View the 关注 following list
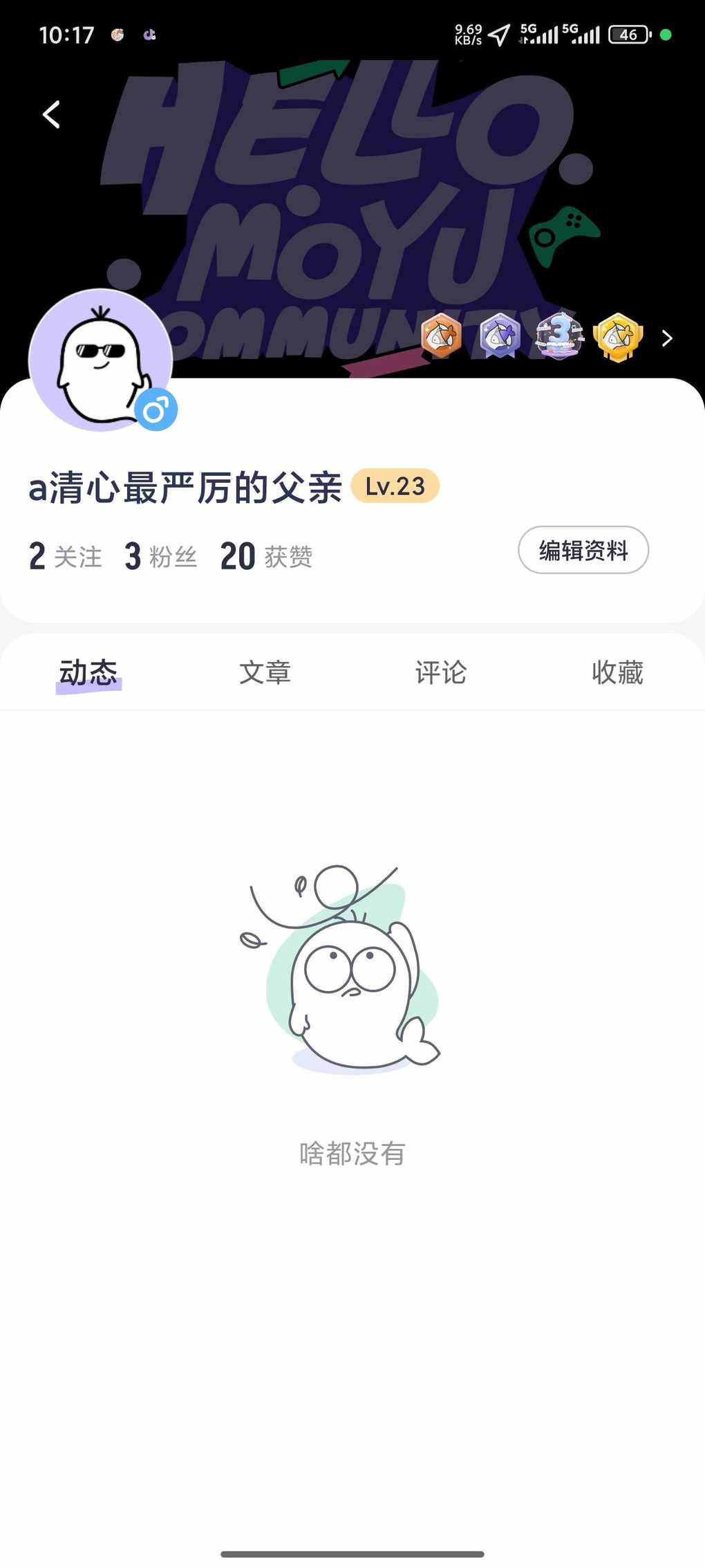 [66, 556]
